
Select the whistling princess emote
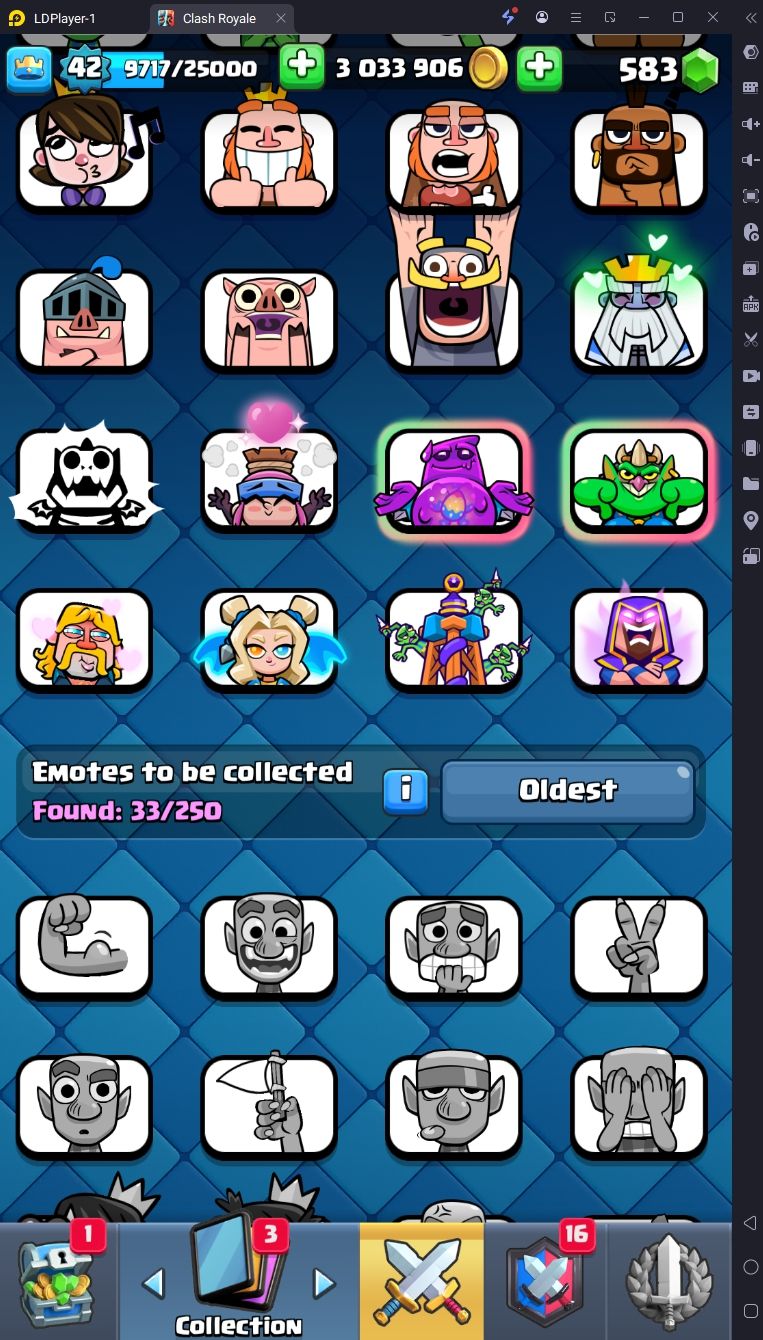84,155
